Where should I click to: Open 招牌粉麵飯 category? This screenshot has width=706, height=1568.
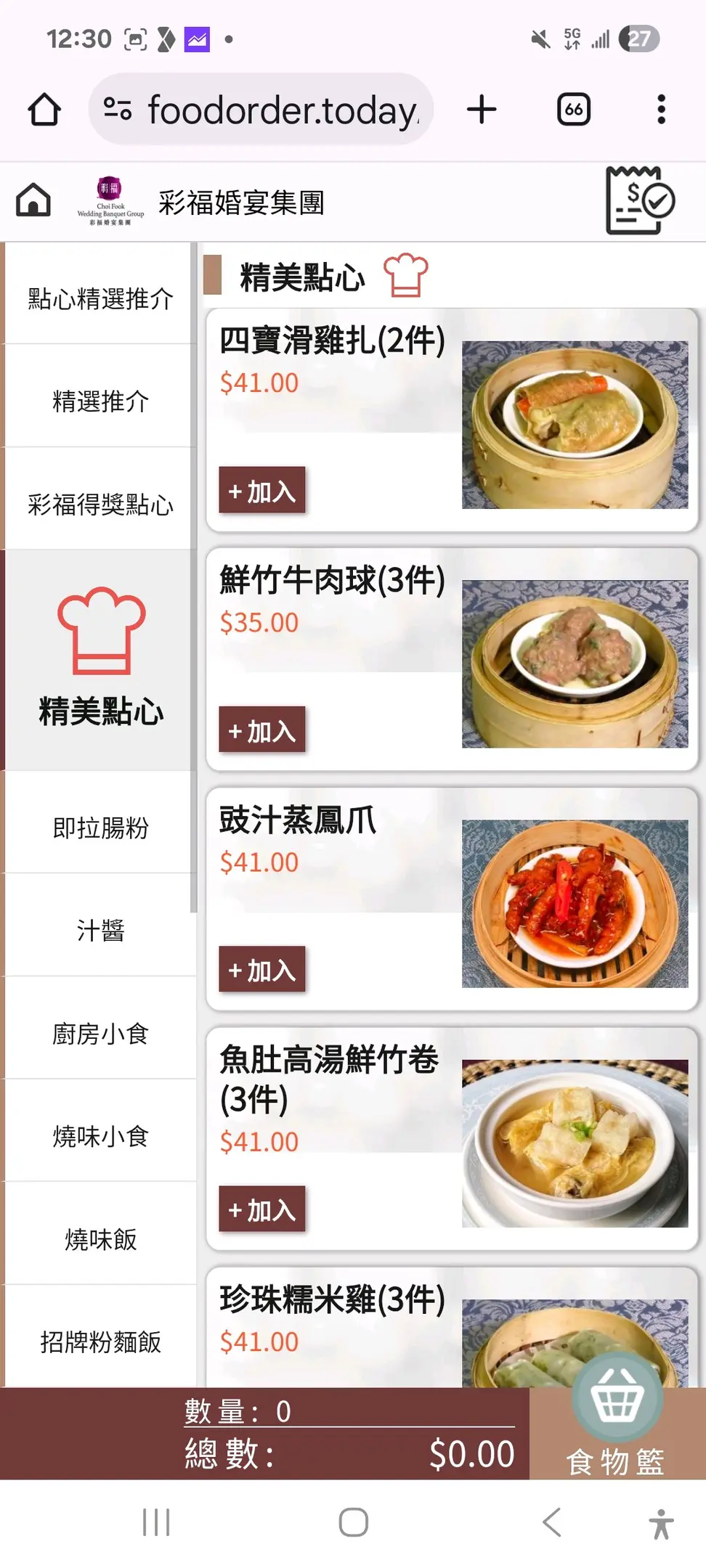click(100, 1342)
